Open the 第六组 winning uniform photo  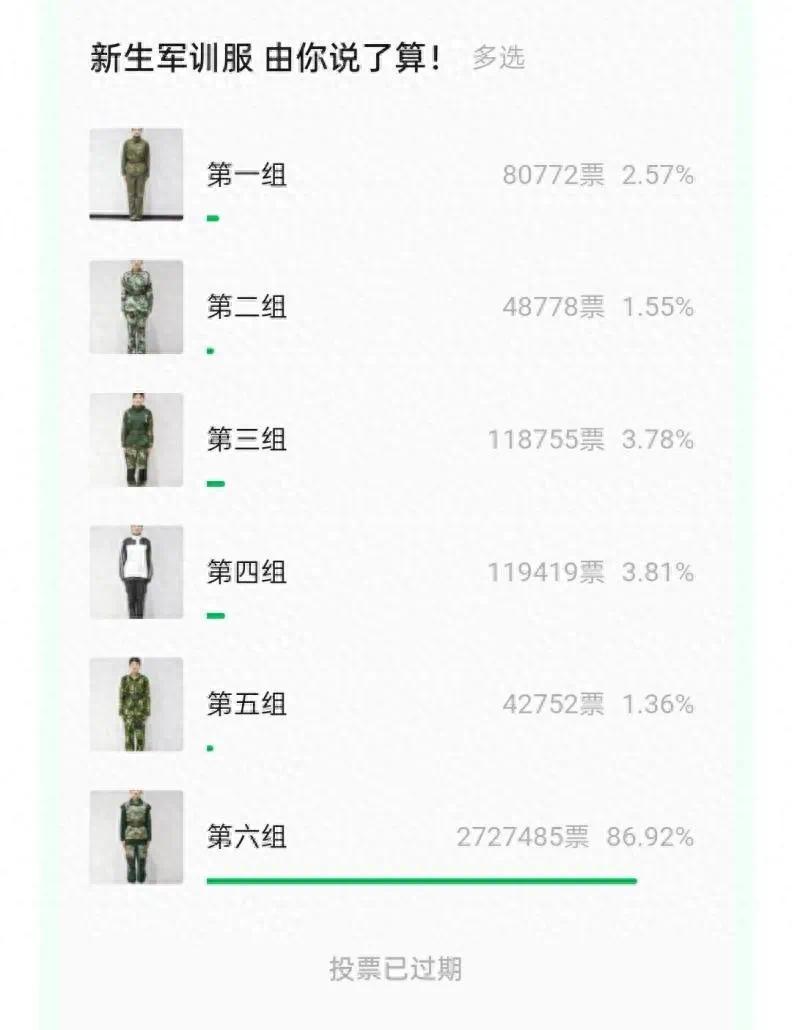click(135, 838)
